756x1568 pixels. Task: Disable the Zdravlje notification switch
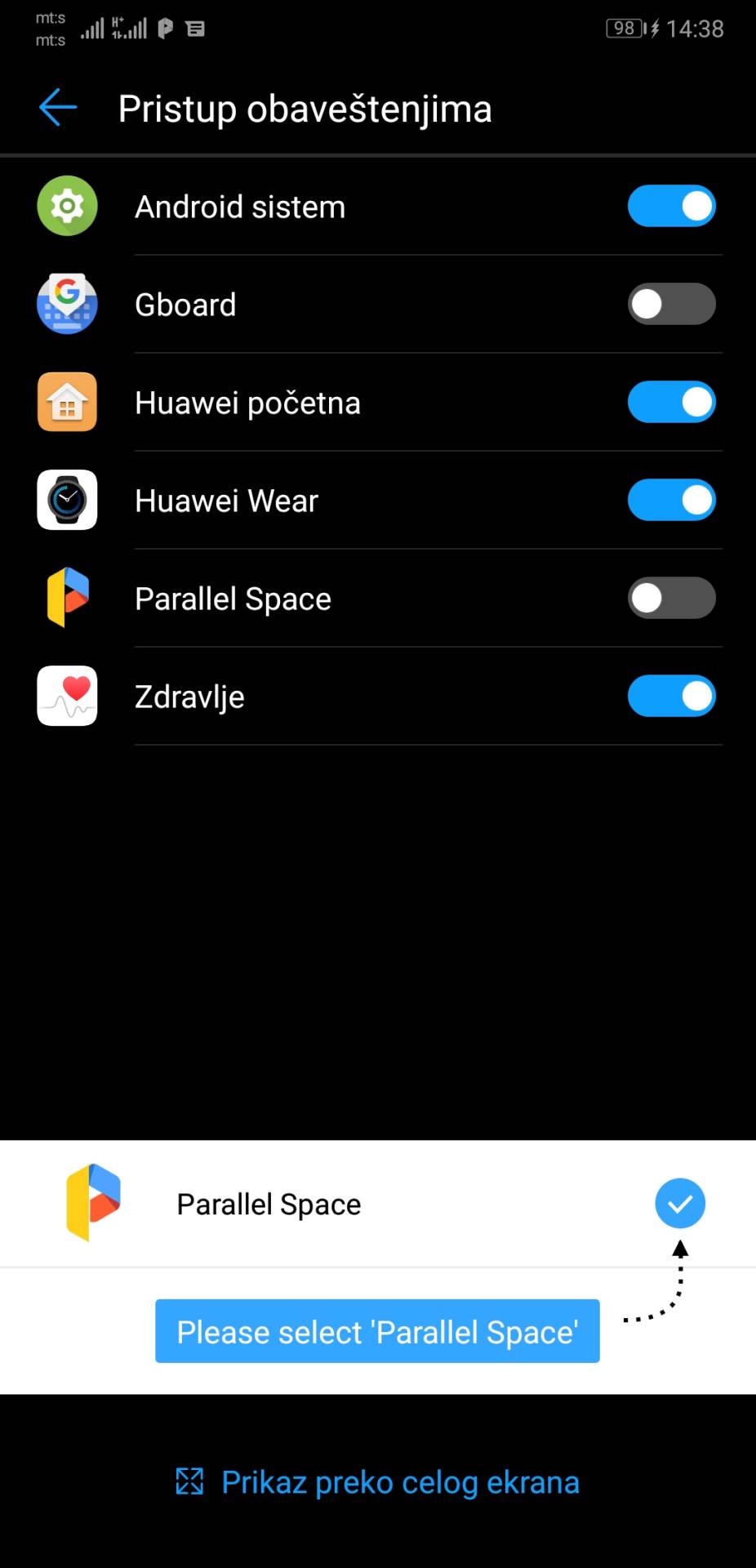click(x=671, y=696)
